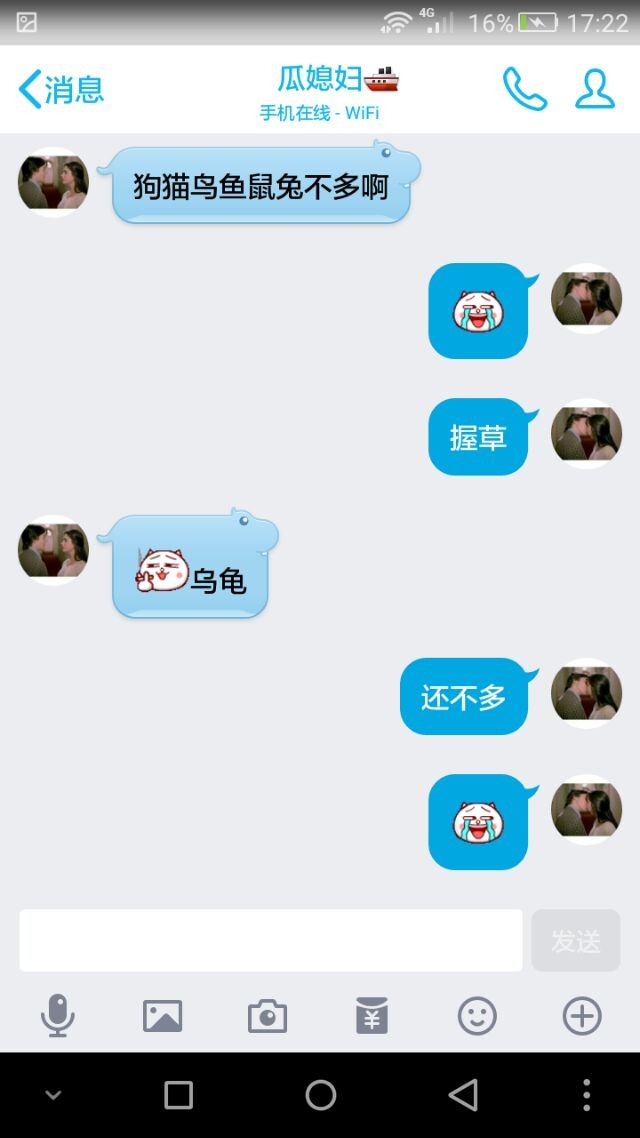Screen dimensions: 640x1138
Task: Record a voice message with microphone
Action: click(58, 1015)
